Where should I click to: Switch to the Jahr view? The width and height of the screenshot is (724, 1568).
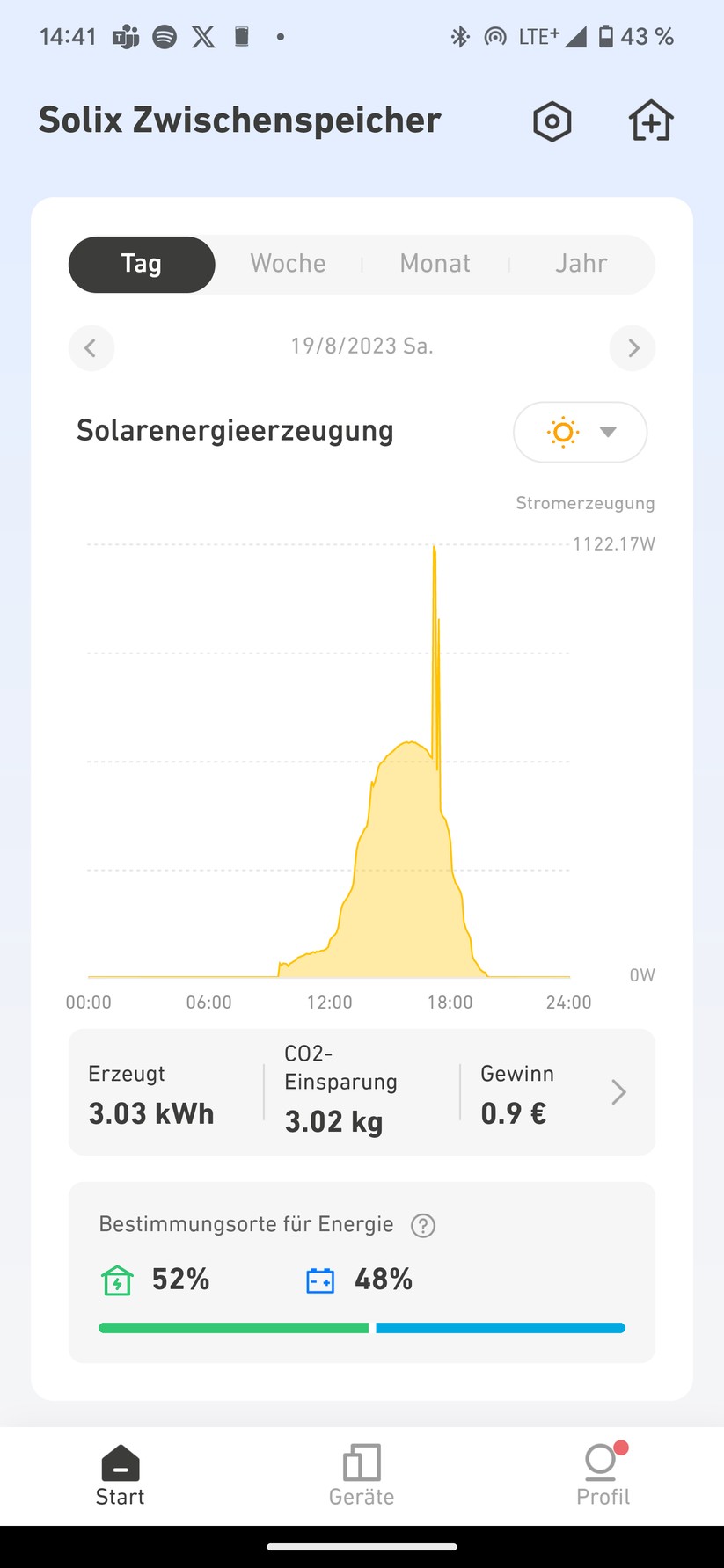click(581, 264)
